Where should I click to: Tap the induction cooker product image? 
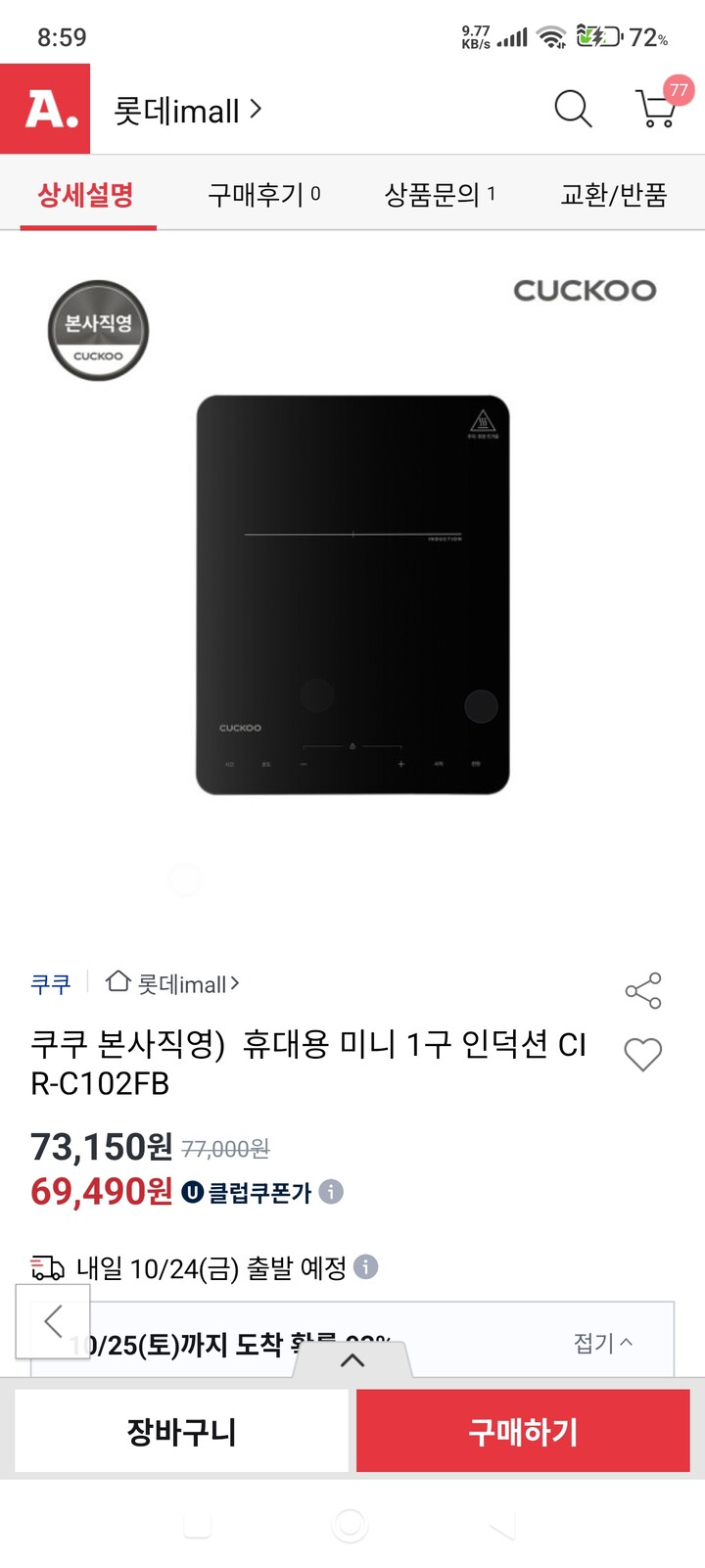tap(352, 593)
